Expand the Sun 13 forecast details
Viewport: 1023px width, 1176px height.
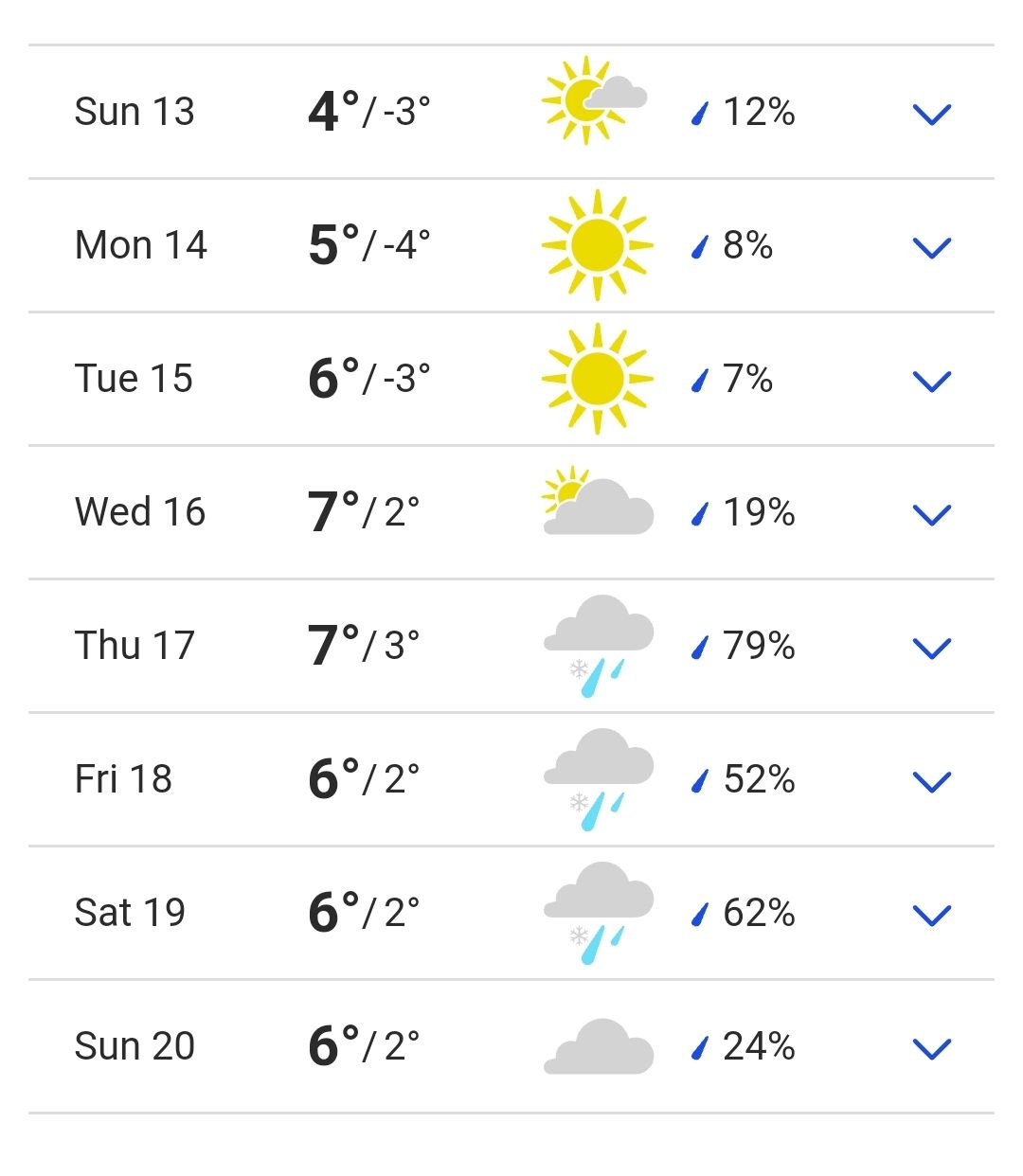tap(931, 114)
